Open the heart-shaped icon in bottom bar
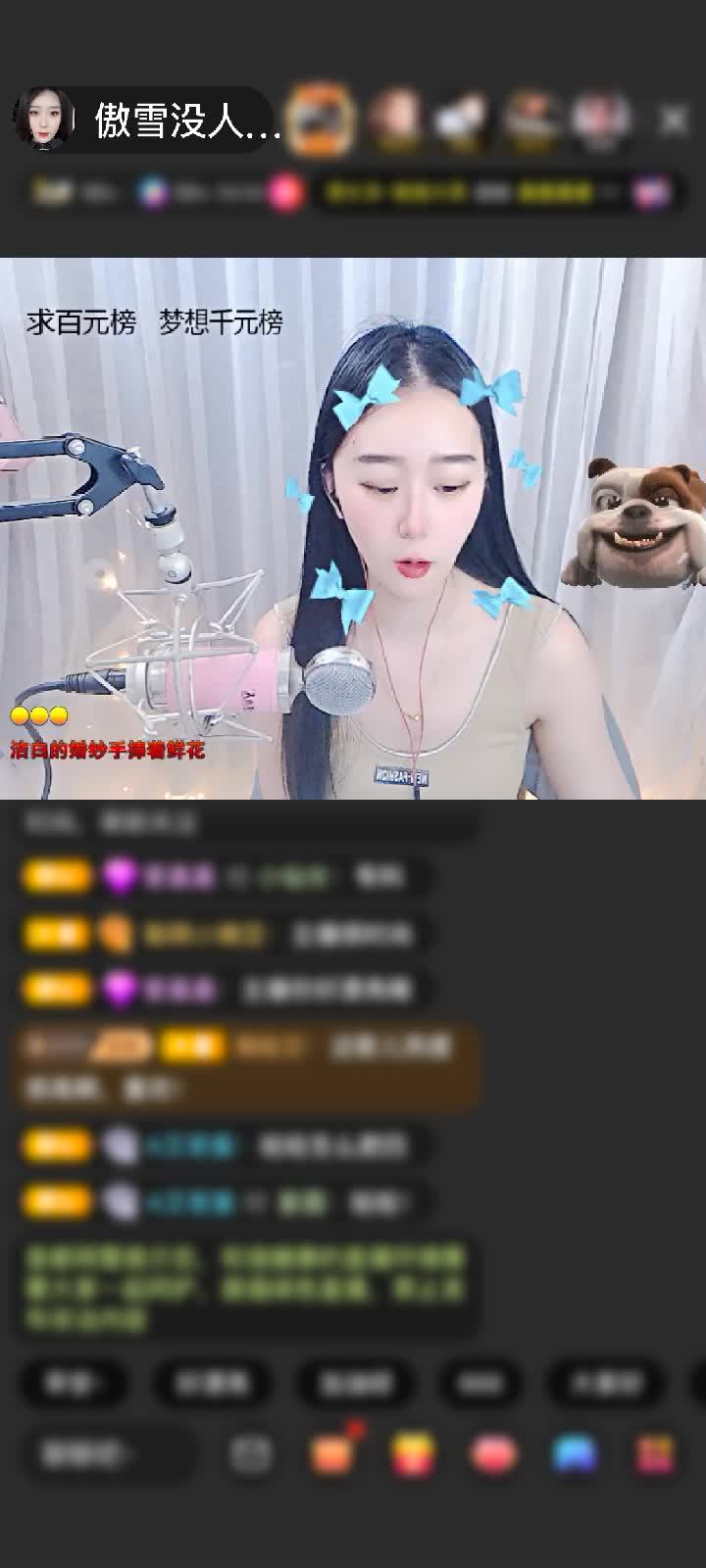Screen dimensions: 706x1568 click(x=493, y=1454)
